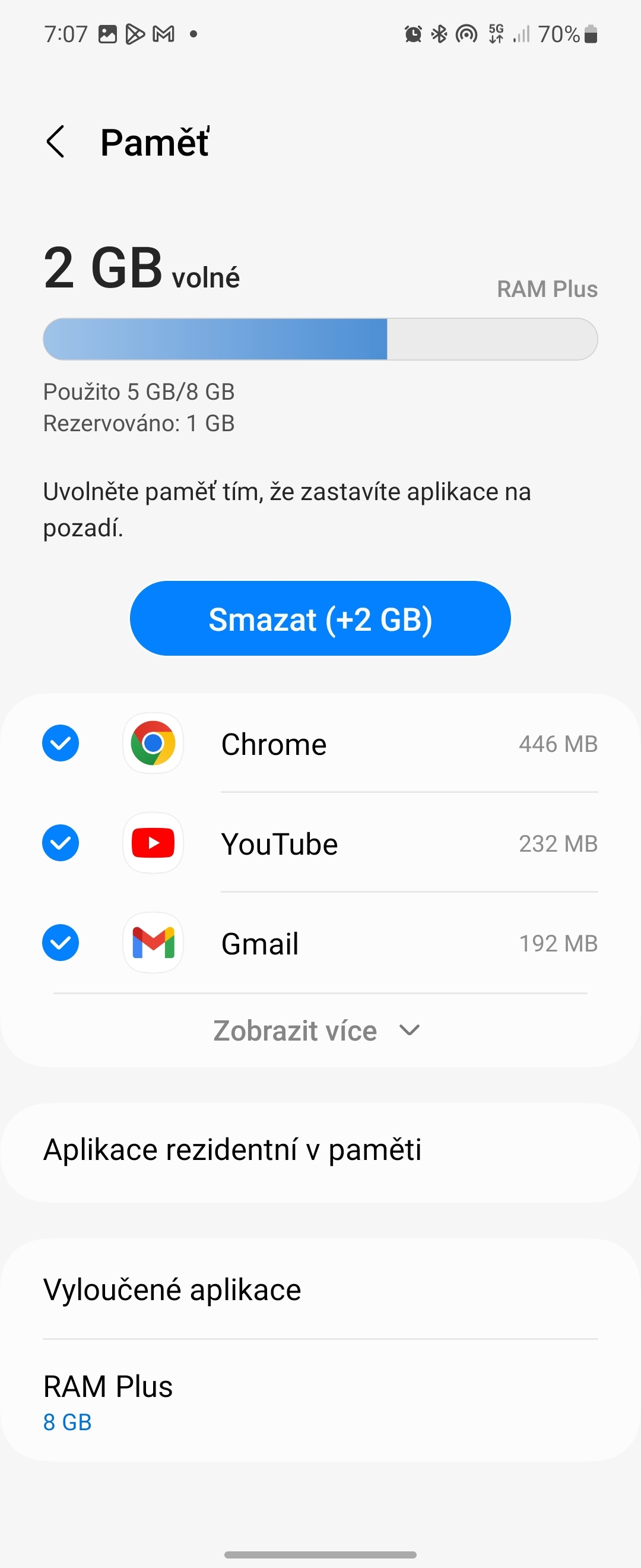Tap the Smazat (+2 GB) button

coord(320,618)
